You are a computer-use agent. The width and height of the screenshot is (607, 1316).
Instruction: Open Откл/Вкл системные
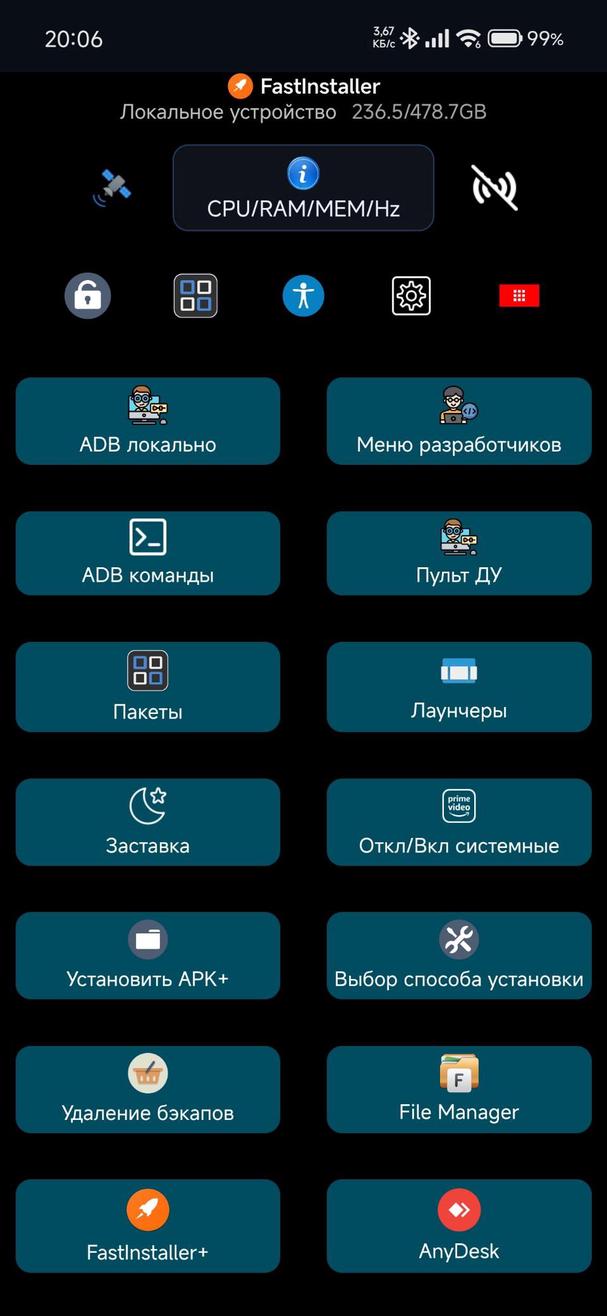point(459,821)
